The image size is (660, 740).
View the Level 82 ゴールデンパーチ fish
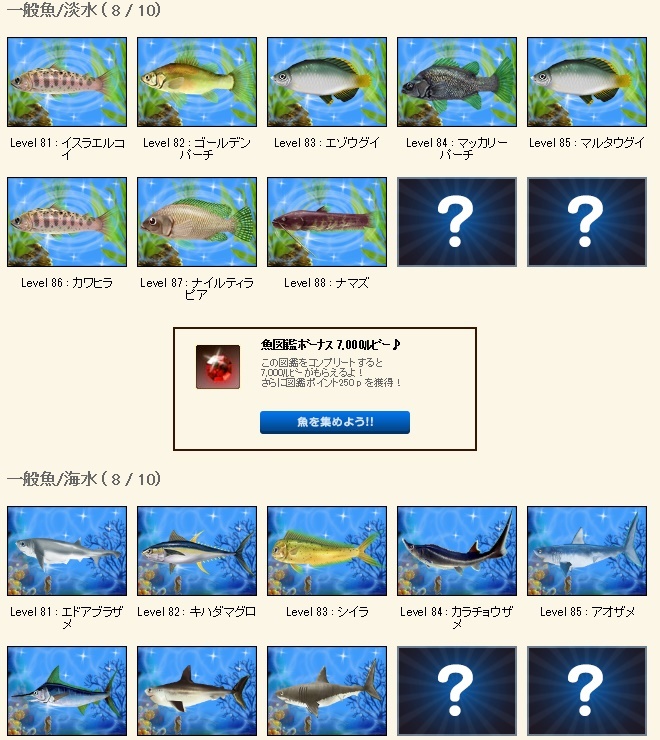coord(197,82)
